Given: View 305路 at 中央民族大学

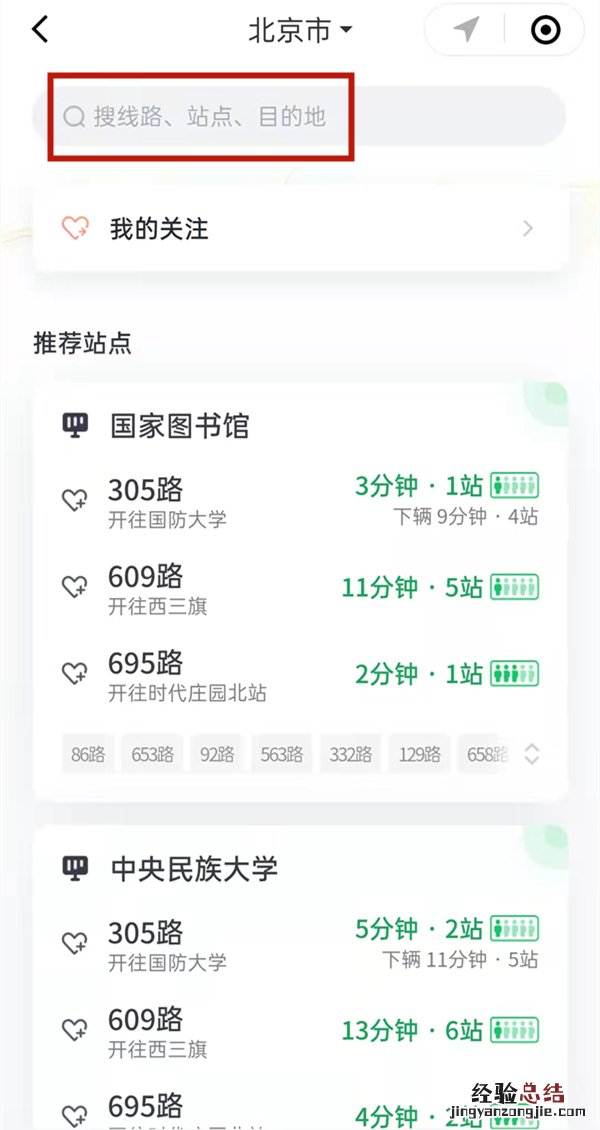Looking at the screenshot, I should pos(146,933).
